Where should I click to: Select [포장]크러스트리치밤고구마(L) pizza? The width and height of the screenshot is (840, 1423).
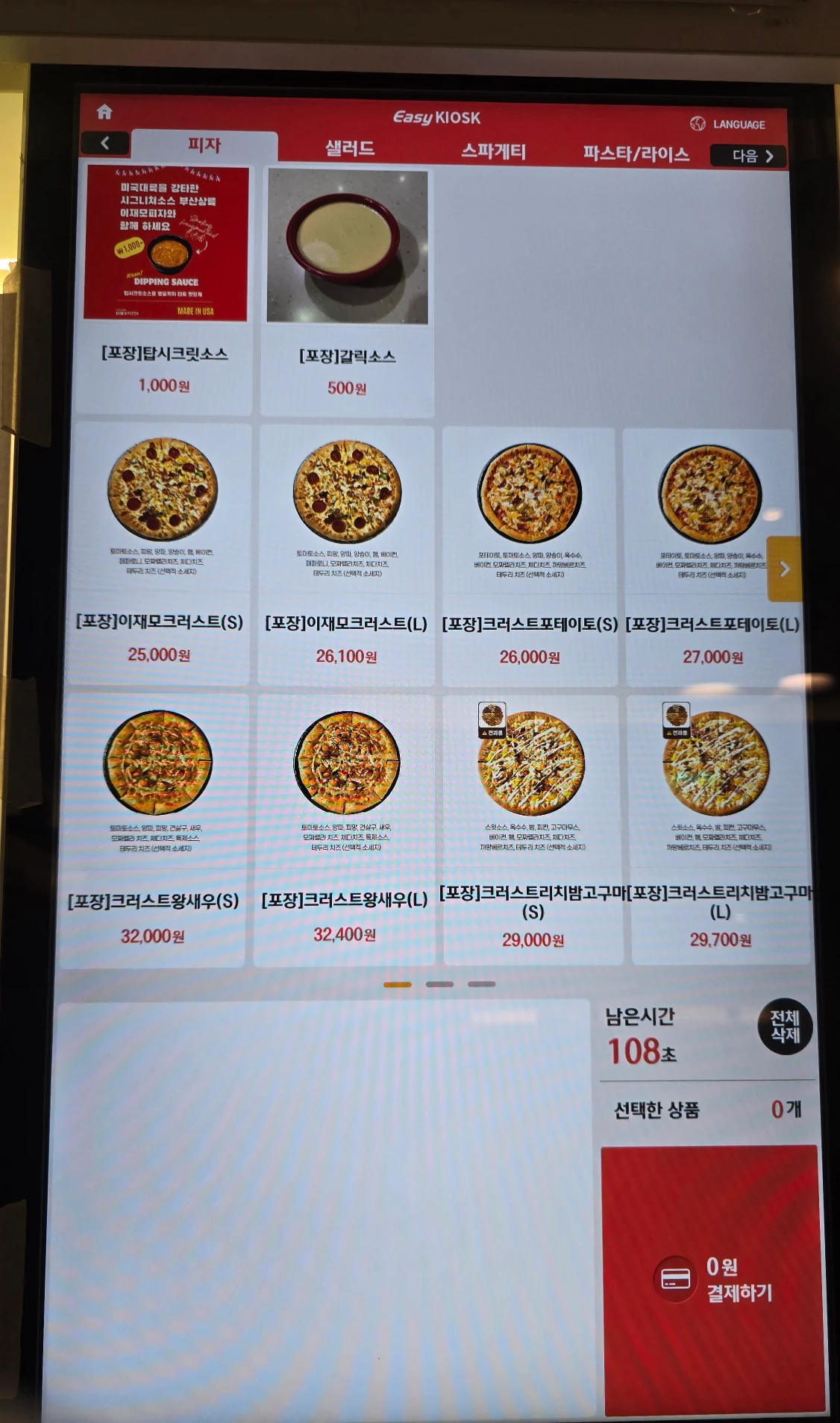click(719, 830)
